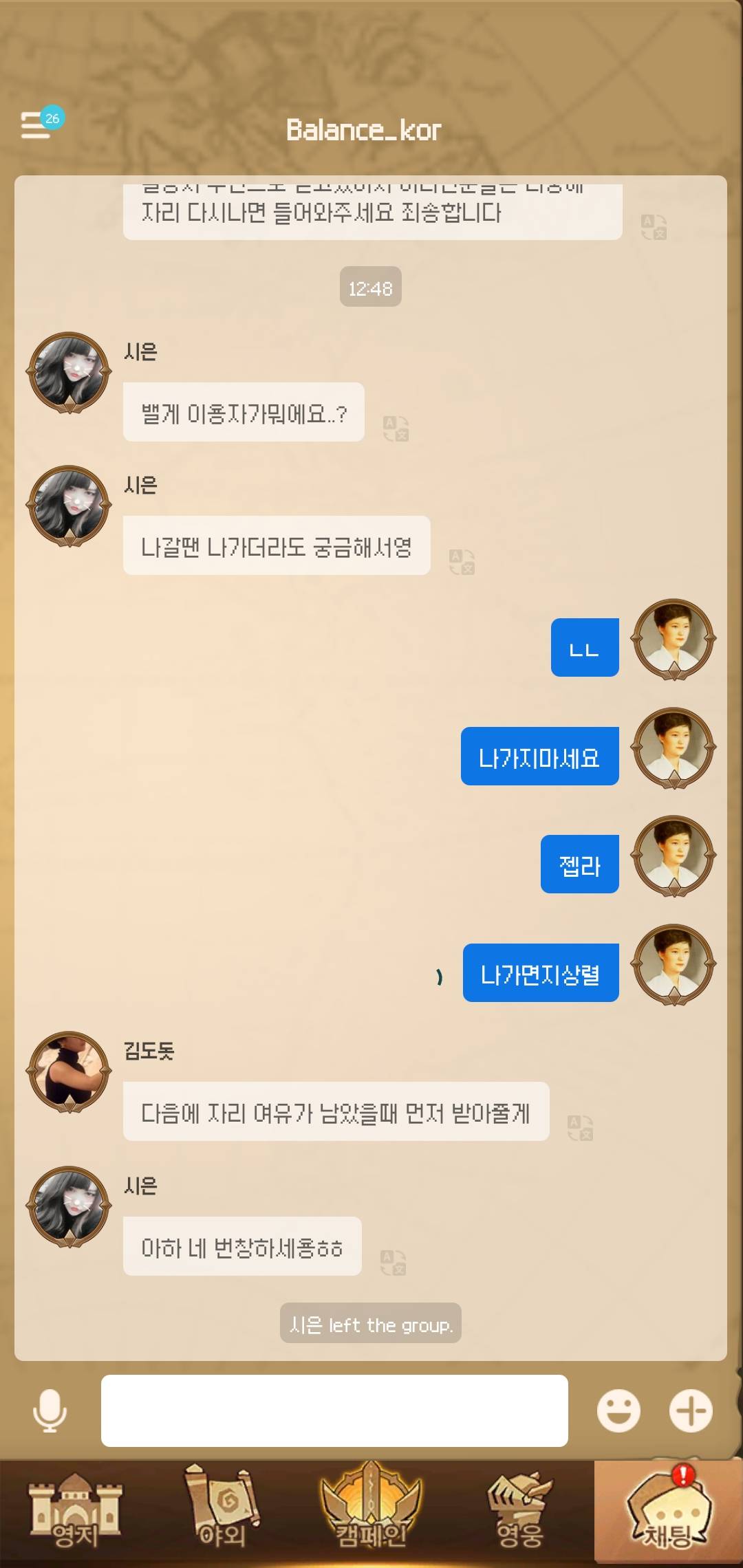Translate the message ending '죄송합니다'

654,227
